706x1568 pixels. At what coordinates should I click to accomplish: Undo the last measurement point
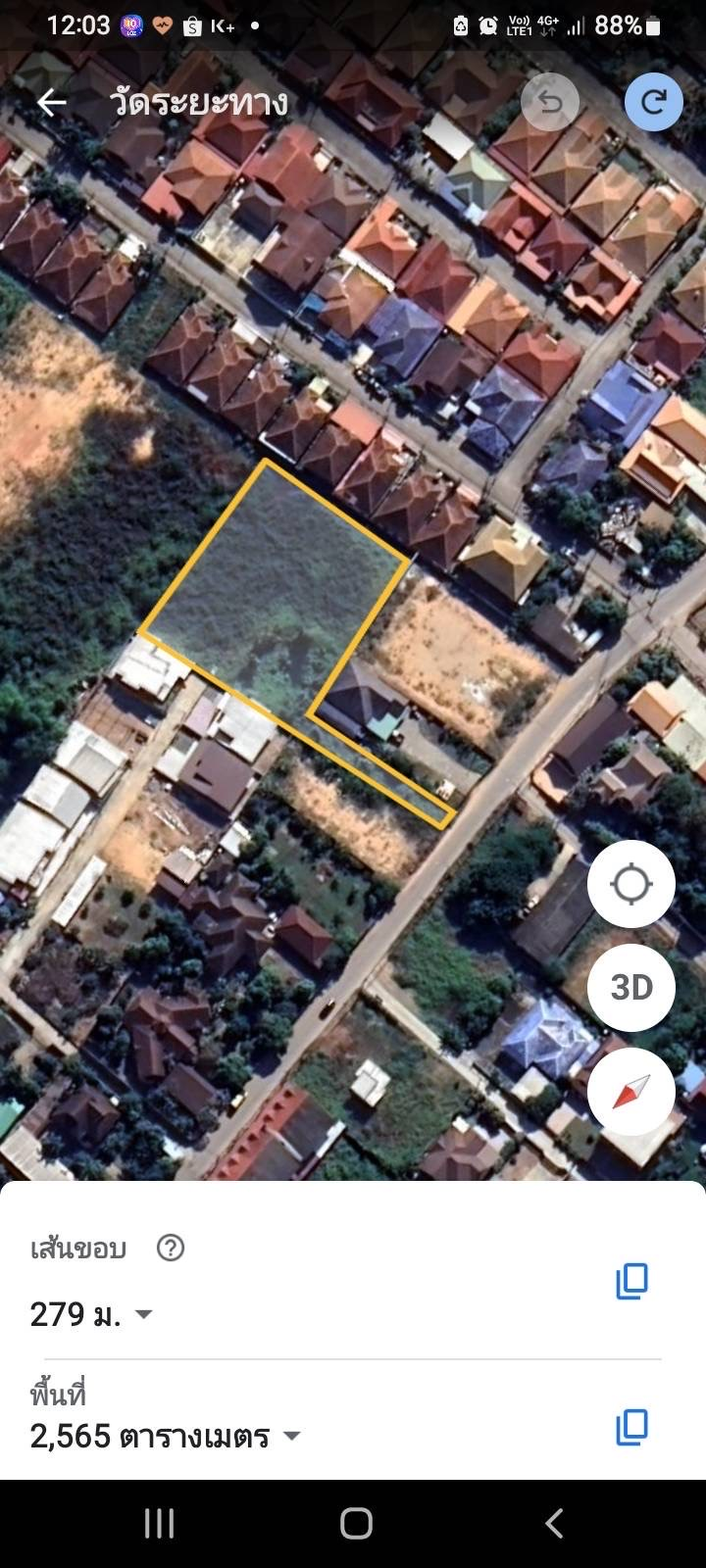[550, 102]
